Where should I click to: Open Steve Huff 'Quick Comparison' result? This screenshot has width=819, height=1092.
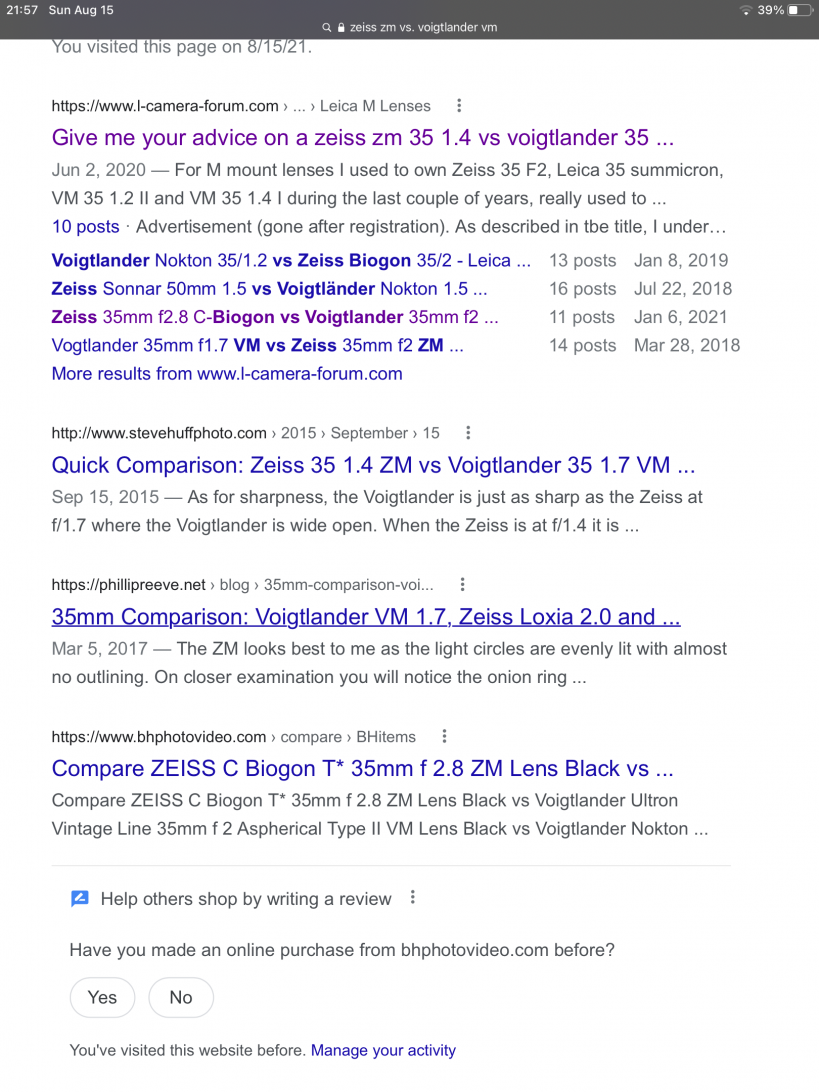click(373, 465)
